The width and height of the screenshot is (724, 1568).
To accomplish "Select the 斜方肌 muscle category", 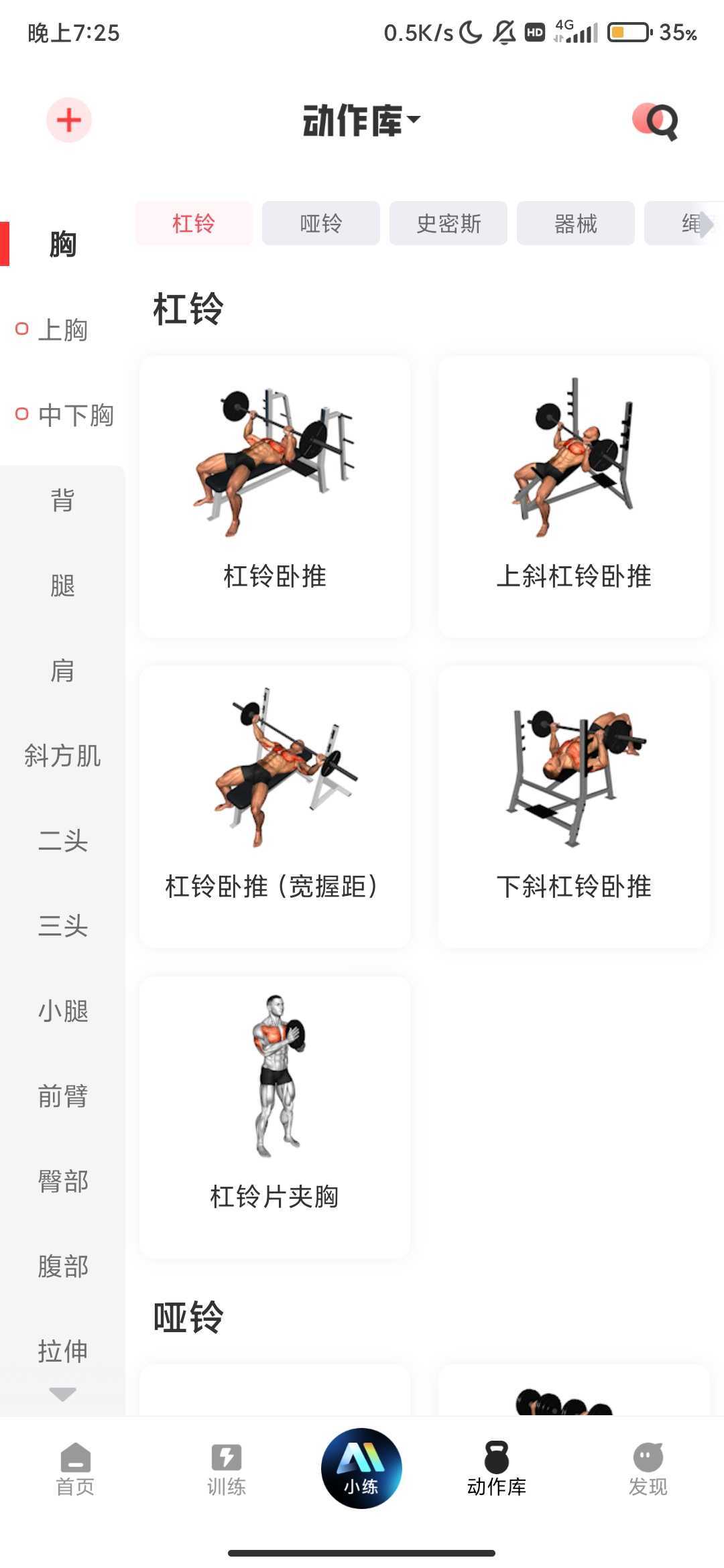I will point(62,755).
